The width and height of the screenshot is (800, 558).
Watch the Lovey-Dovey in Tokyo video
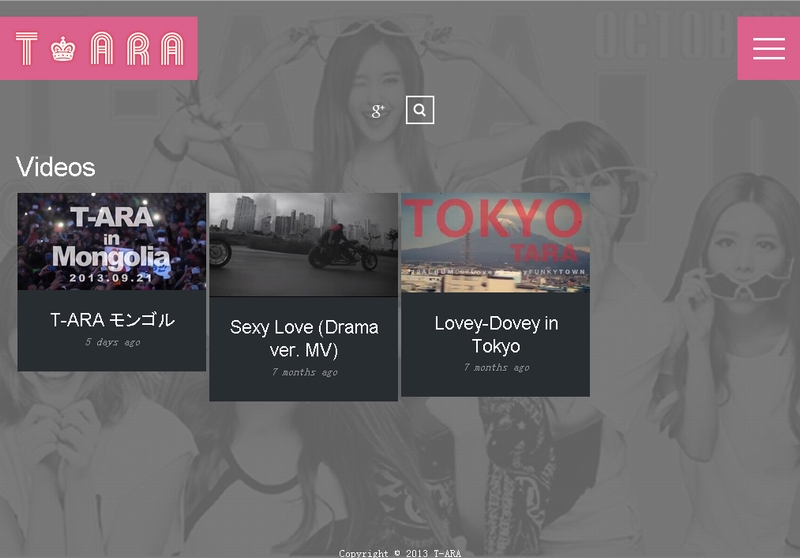pyautogui.click(x=495, y=243)
